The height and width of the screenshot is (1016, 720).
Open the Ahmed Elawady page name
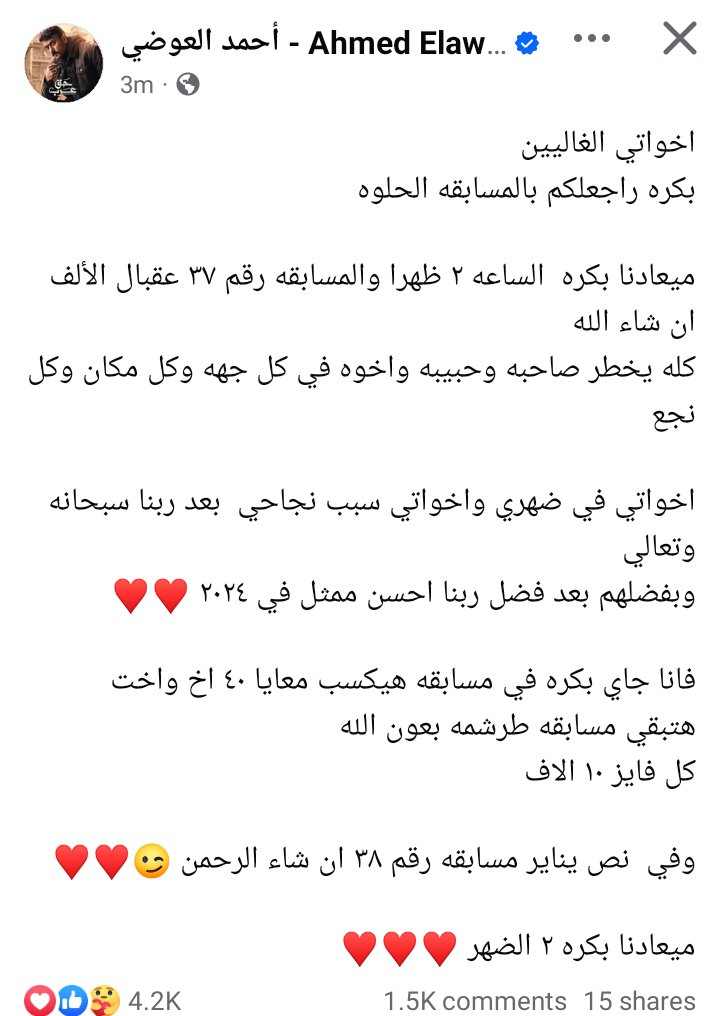(312, 43)
